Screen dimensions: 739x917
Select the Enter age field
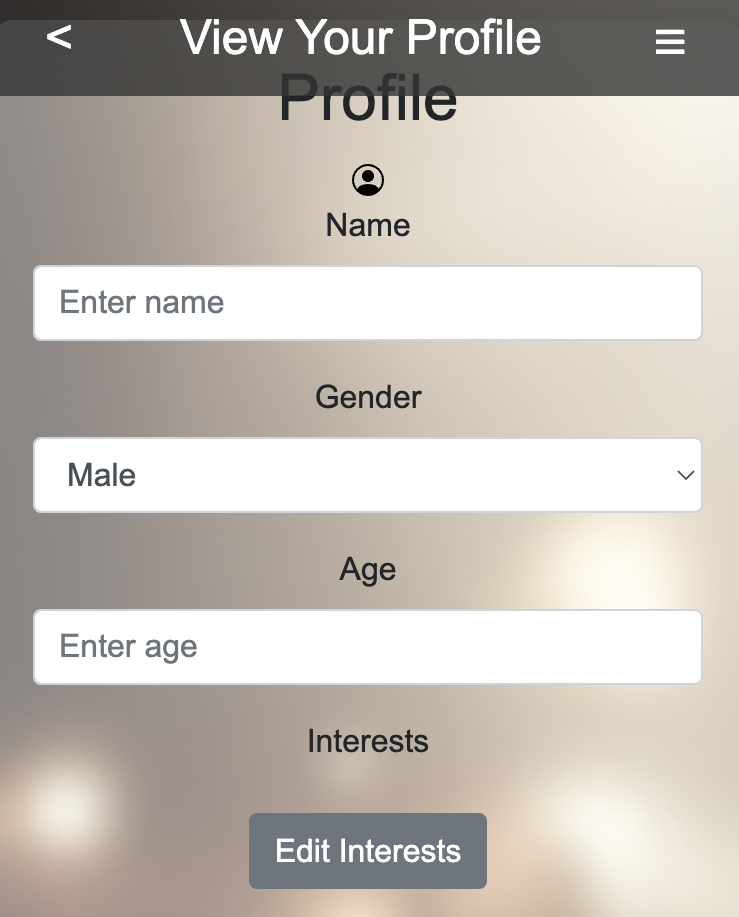tap(368, 647)
